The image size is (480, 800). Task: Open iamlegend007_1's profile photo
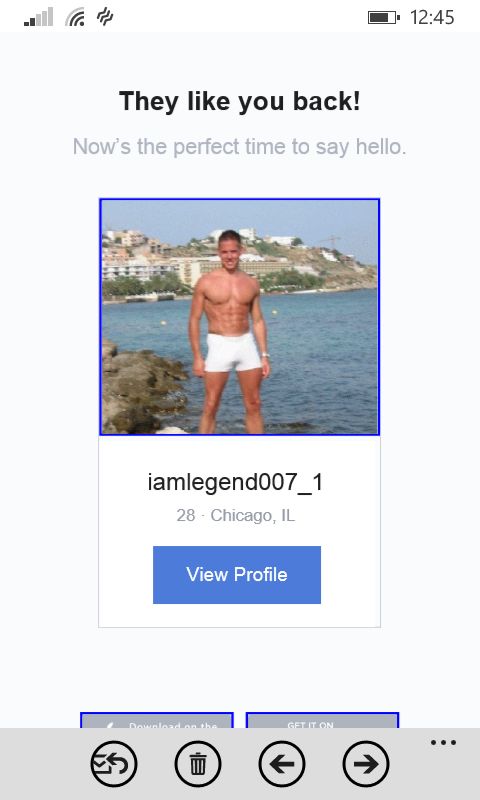(239, 317)
